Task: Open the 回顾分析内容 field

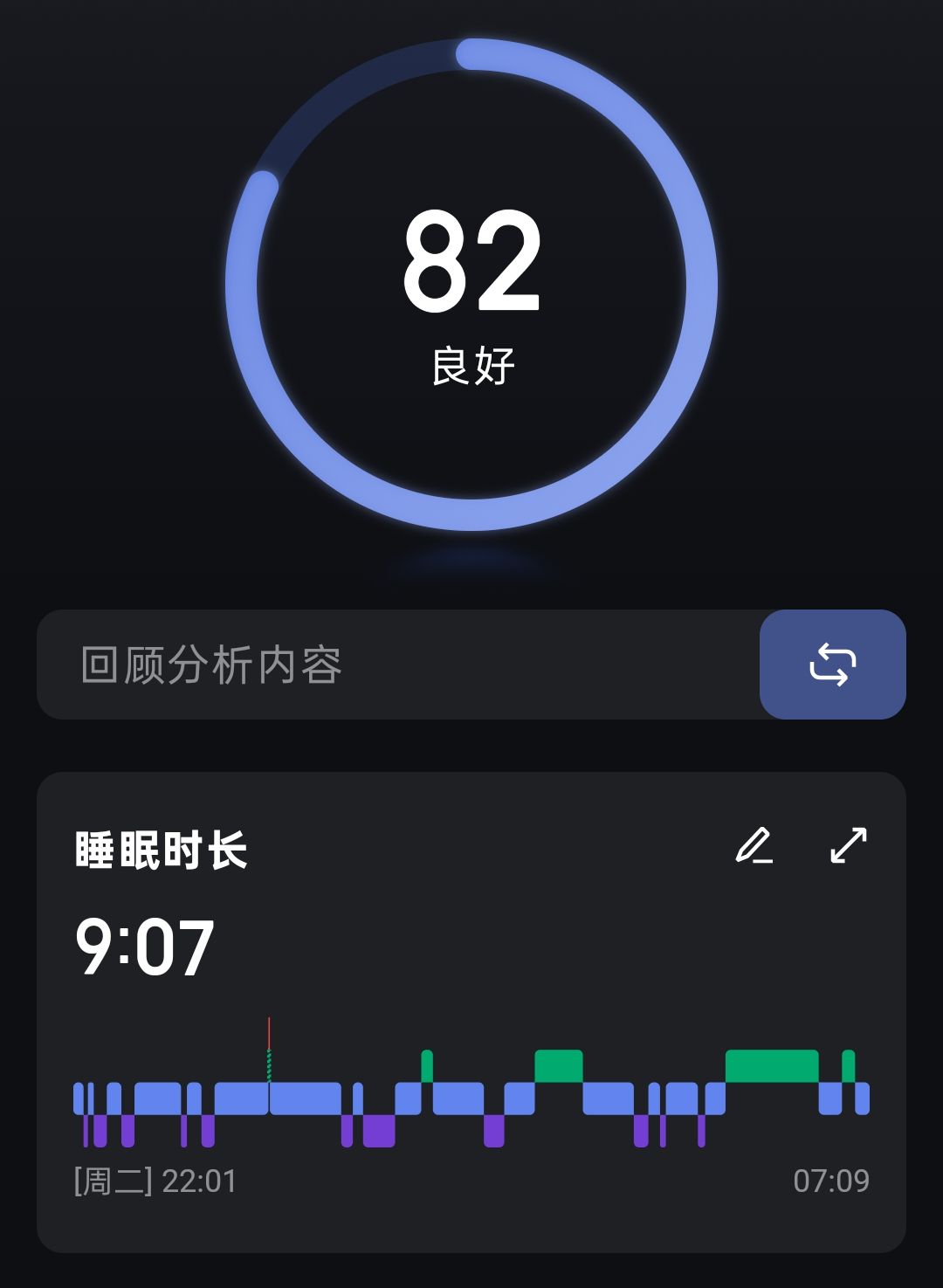Action: [399, 665]
